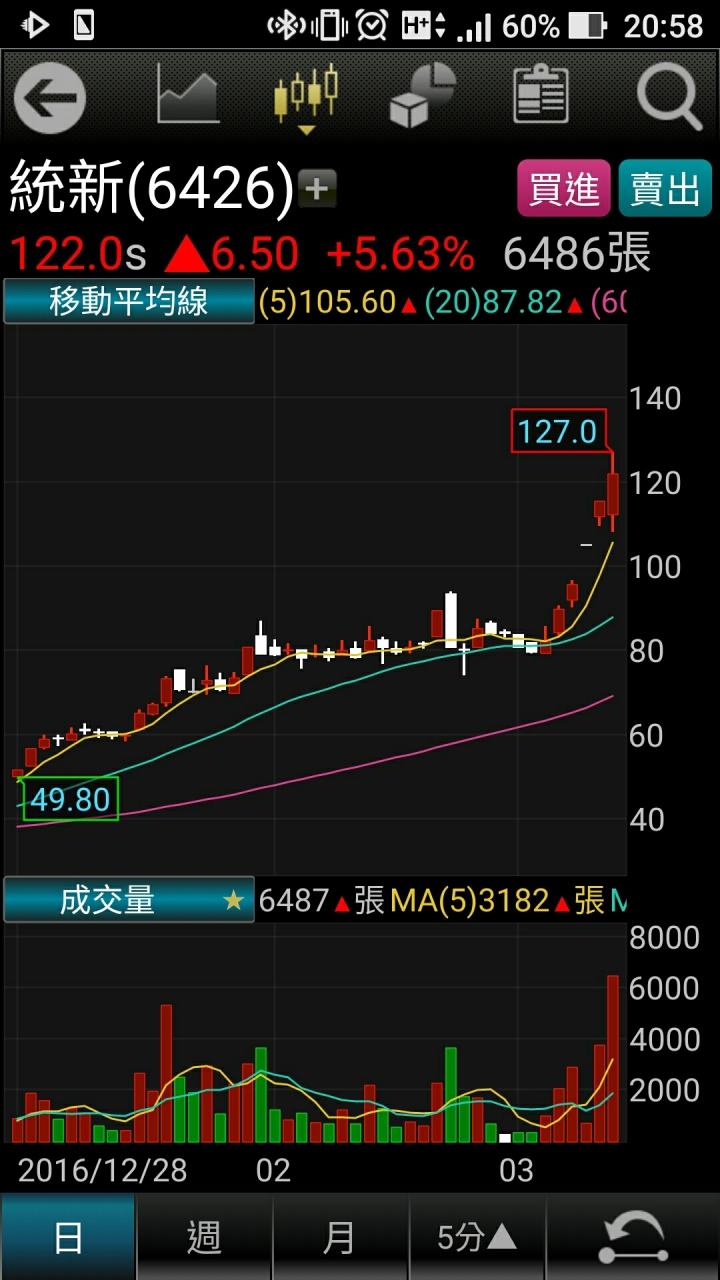Switch to the 日 daily chart
Image resolution: width=720 pixels, height=1280 pixels.
coord(68,1238)
